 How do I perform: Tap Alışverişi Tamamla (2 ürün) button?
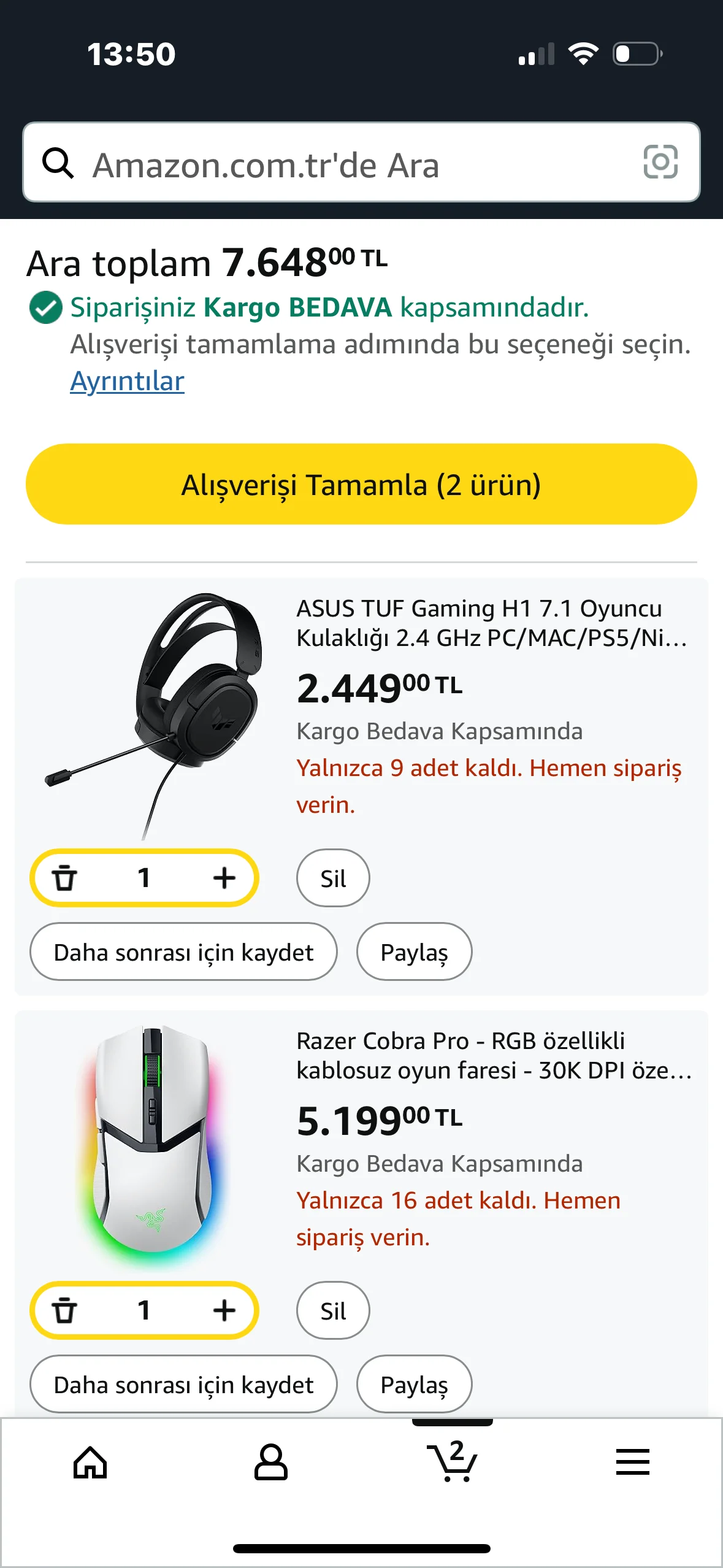(x=361, y=484)
